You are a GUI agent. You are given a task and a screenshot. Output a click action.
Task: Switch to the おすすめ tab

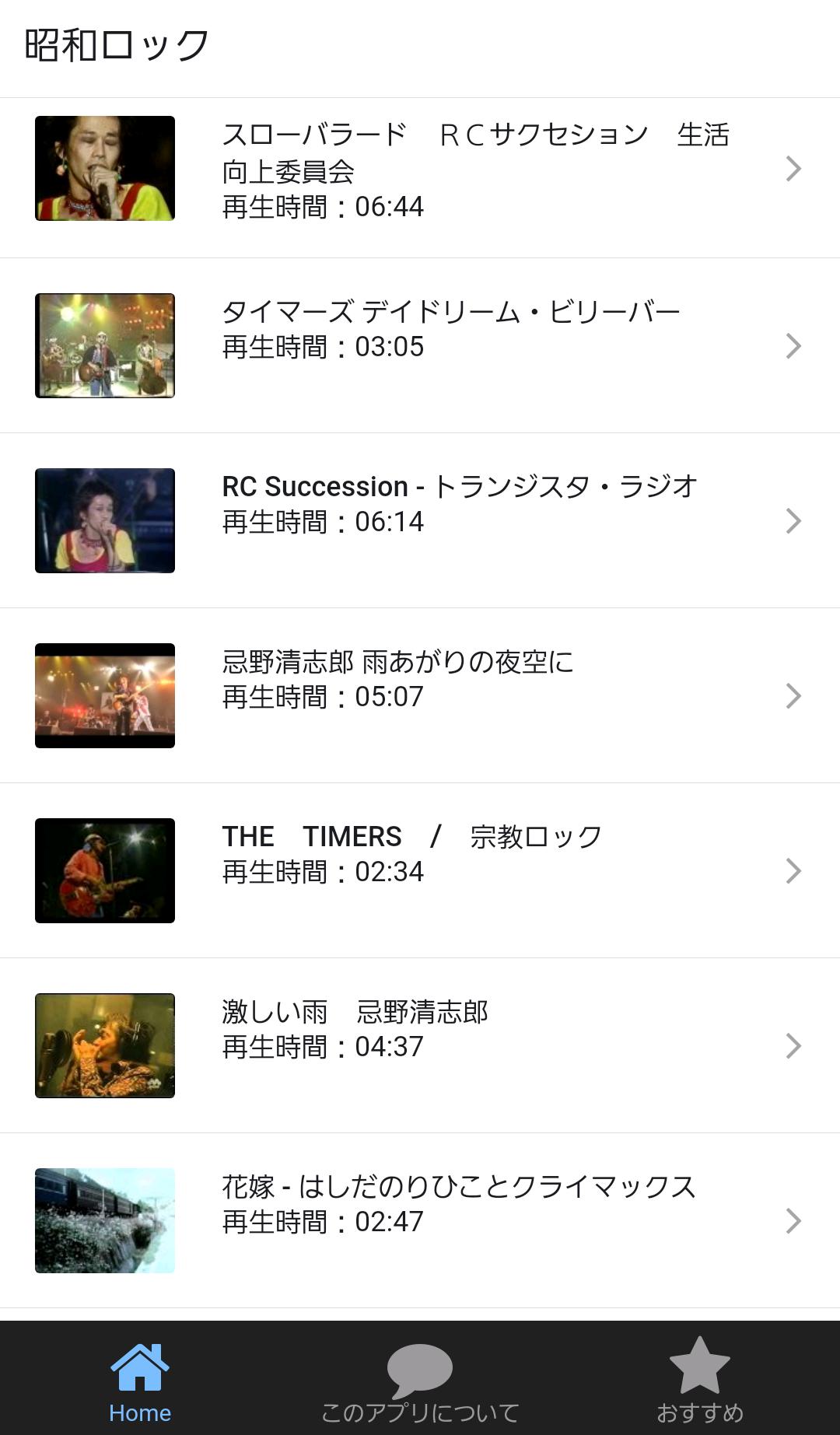700,1379
